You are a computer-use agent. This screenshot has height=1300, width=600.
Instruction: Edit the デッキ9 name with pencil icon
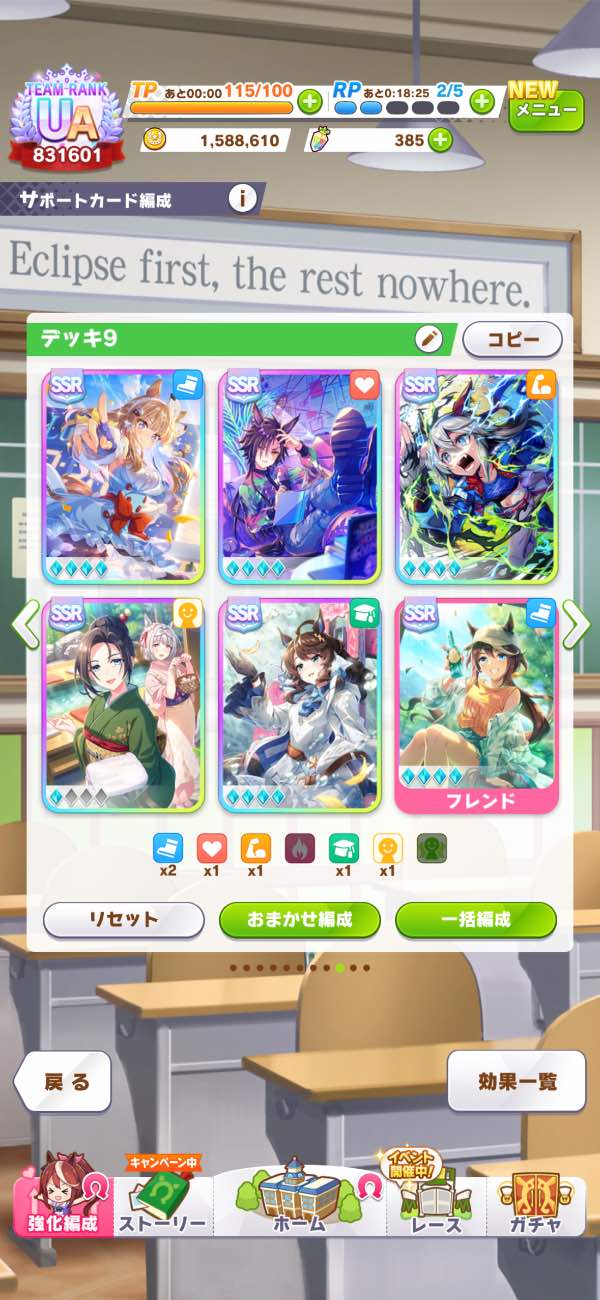click(429, 339)
